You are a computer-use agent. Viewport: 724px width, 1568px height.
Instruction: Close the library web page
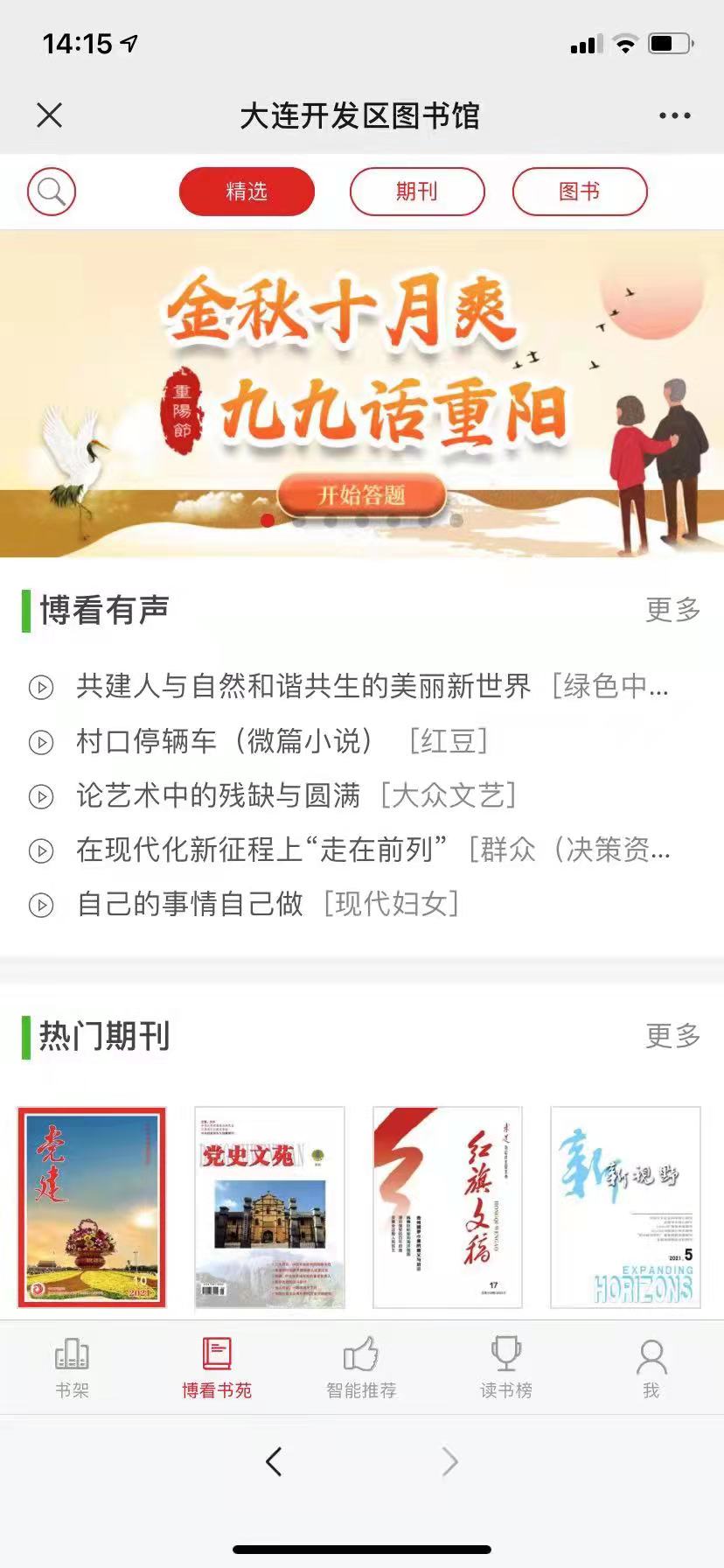(50, 115)
